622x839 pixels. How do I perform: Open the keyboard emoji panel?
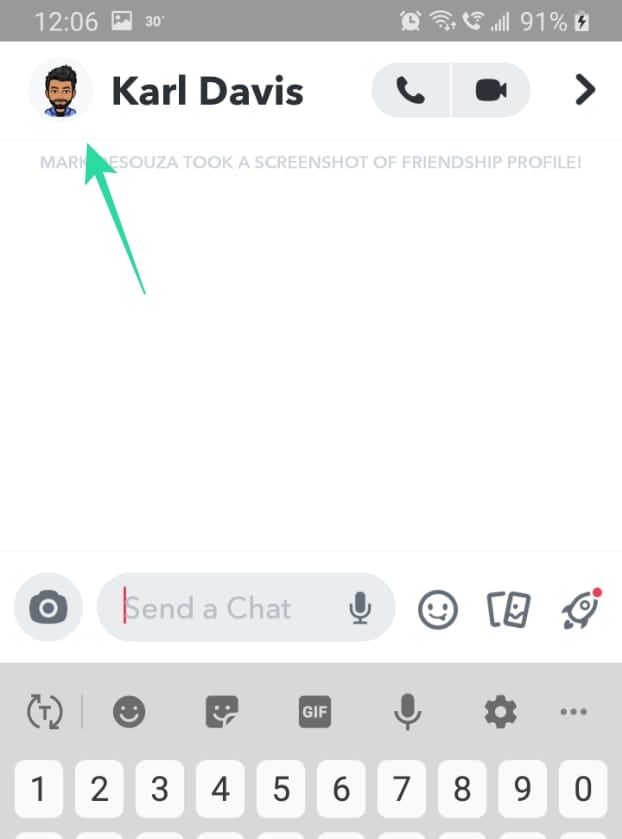tap(128, 712)
